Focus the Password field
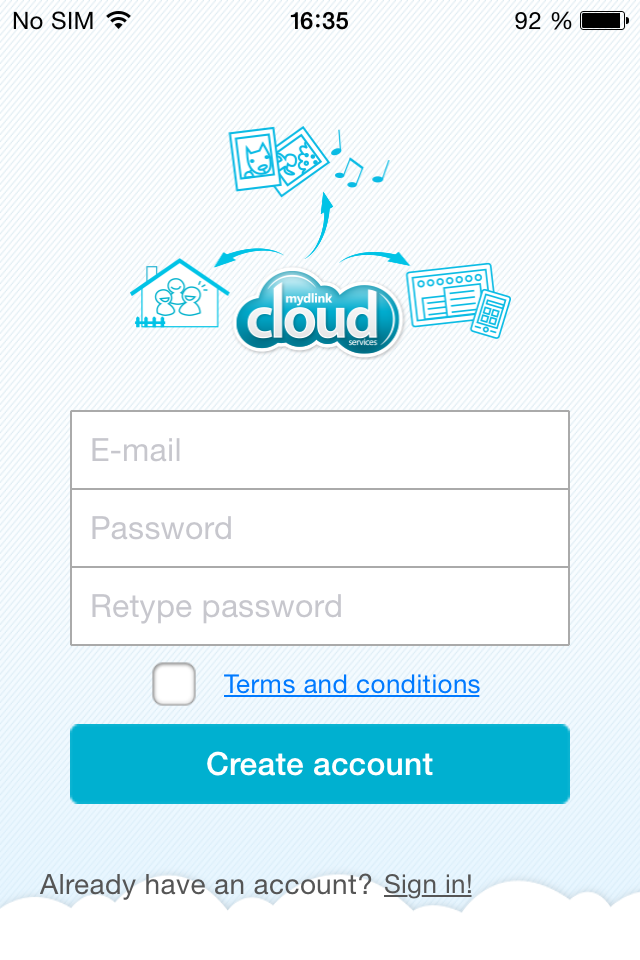640x960 pixels. [x=320, y=528]
